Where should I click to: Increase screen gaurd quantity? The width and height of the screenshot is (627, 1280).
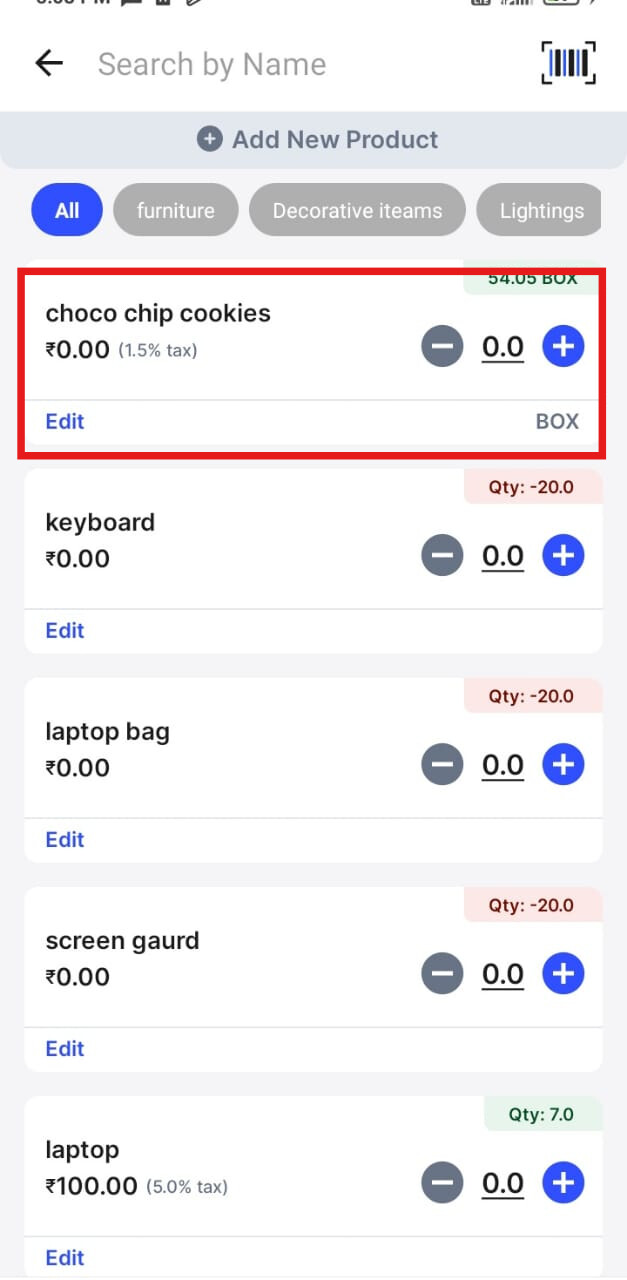[563, 974]
